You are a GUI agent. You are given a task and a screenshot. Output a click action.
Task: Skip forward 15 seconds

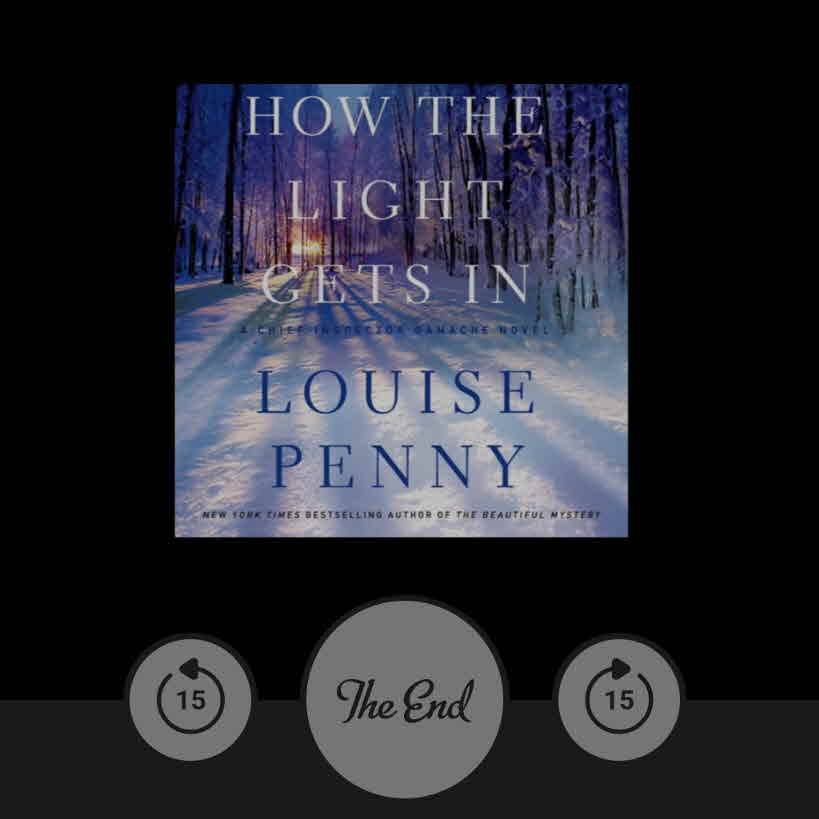click(x=619, y=698)
